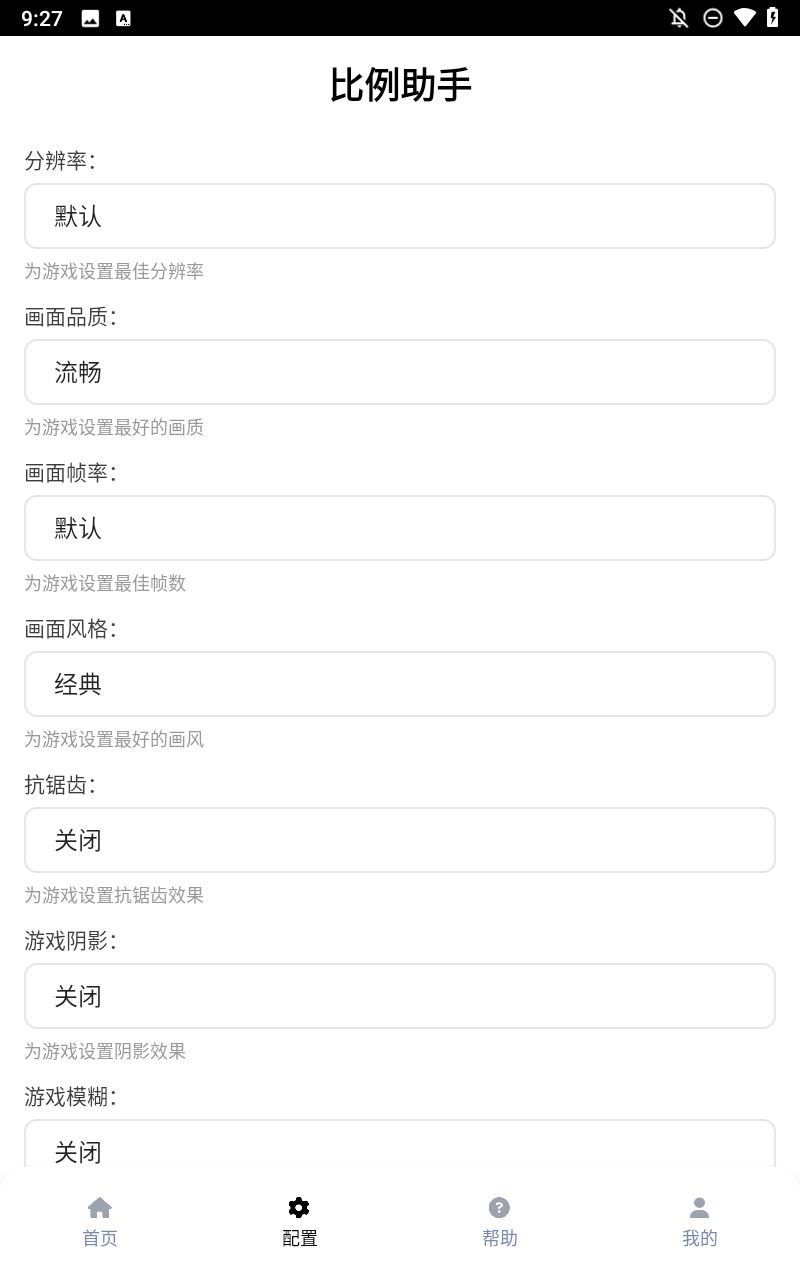The image size is (800, 1280).
Task: Open the 我的 tab
Action: pos(700,1222)
